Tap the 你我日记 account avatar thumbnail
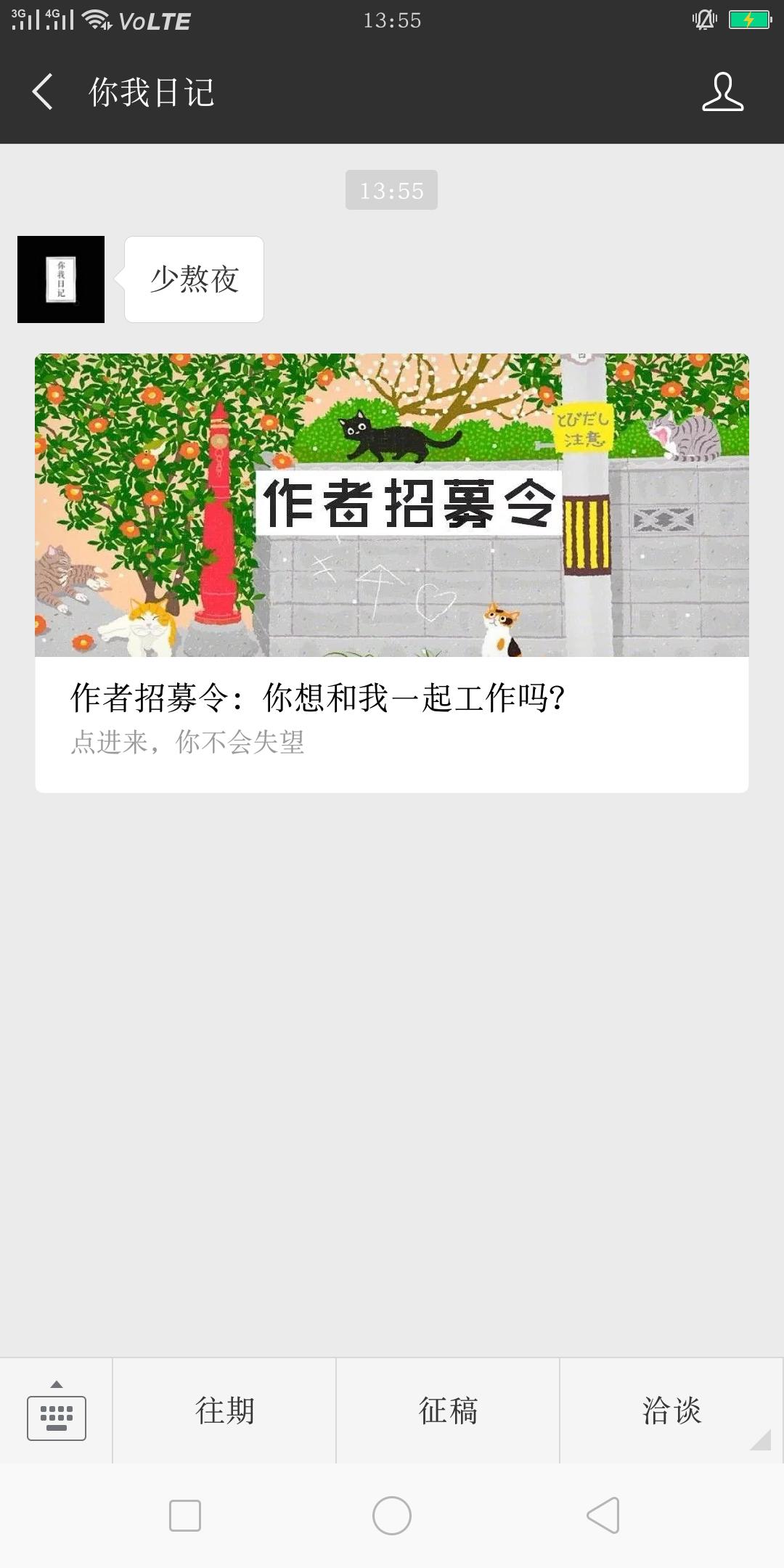The width and height of the screenshot is (784, 1568). (x=61, y=279)
